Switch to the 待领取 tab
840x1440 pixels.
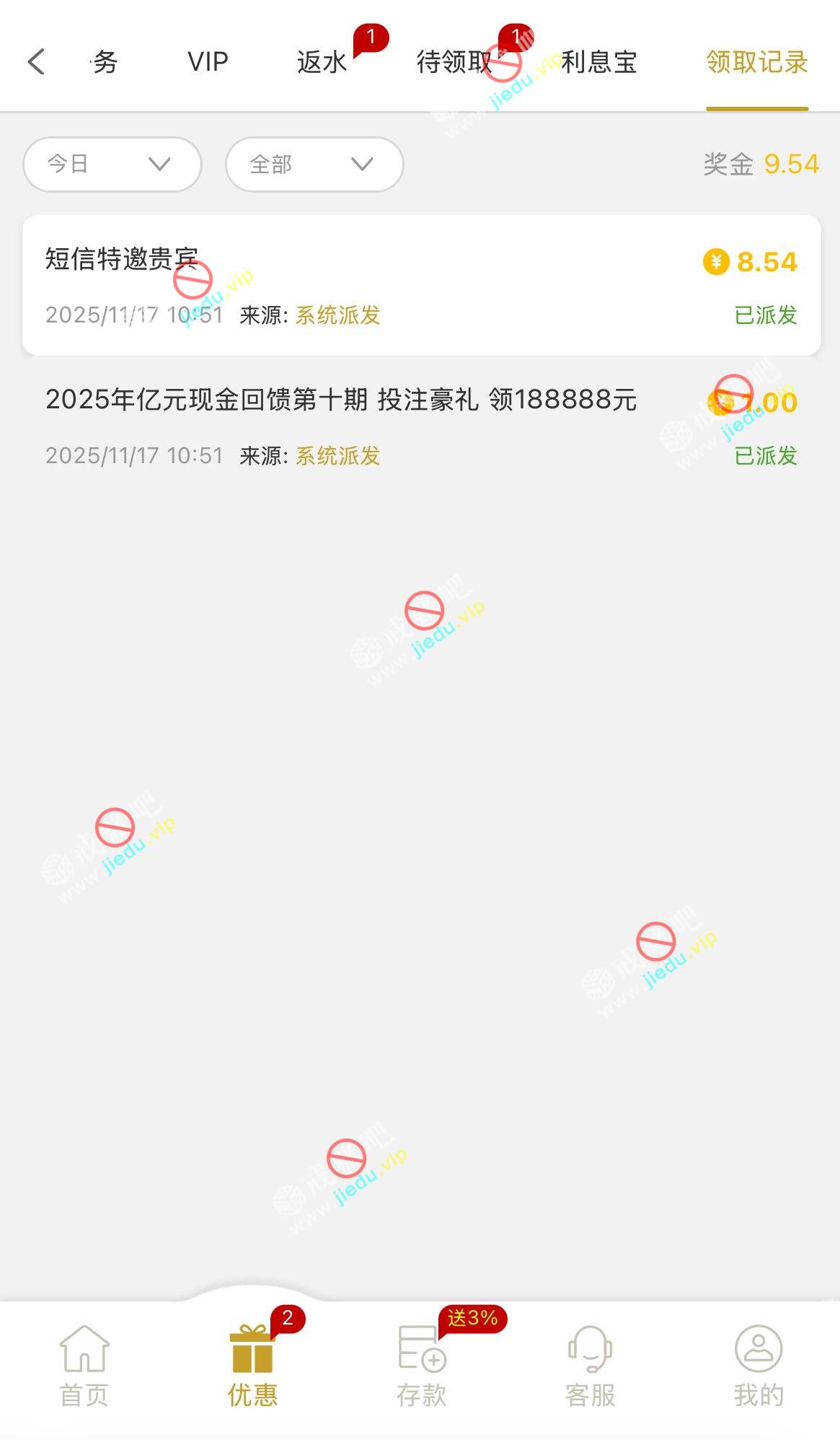point(454,62)
